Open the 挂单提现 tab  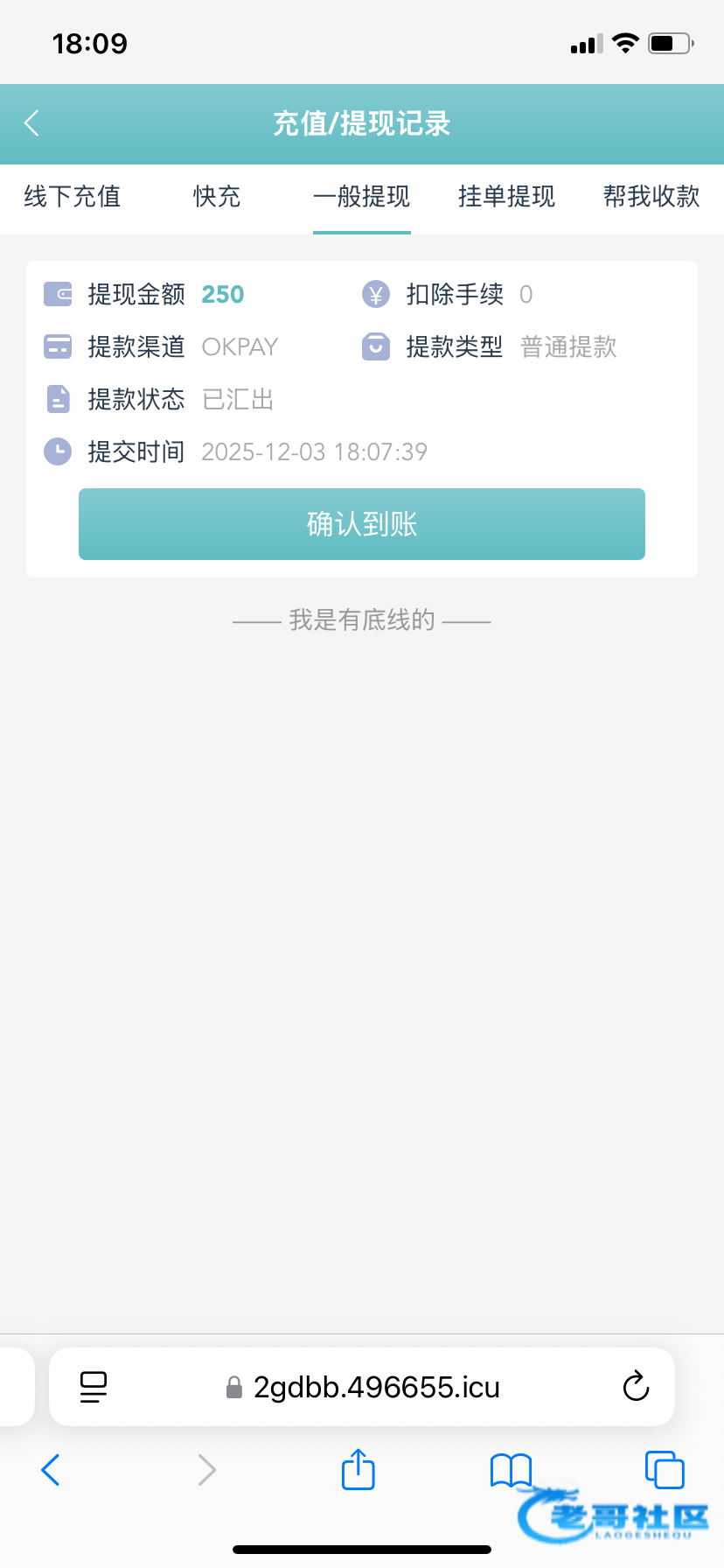506,196
